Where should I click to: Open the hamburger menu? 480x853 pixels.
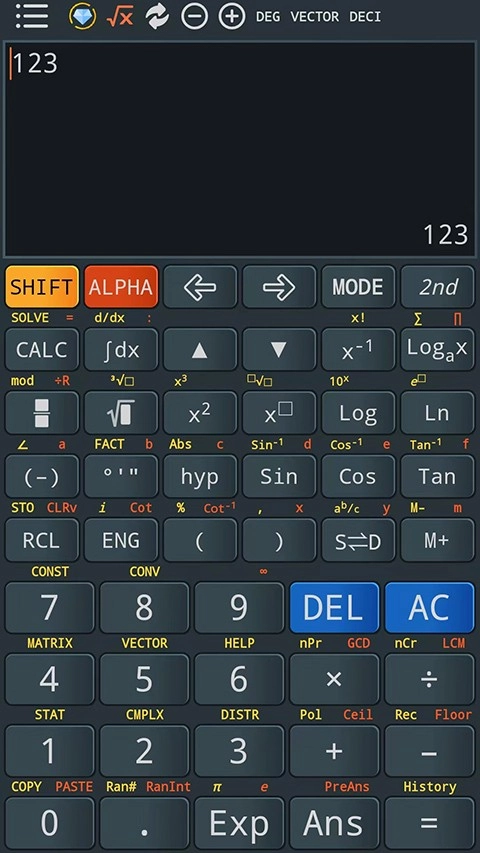[32, 17]
